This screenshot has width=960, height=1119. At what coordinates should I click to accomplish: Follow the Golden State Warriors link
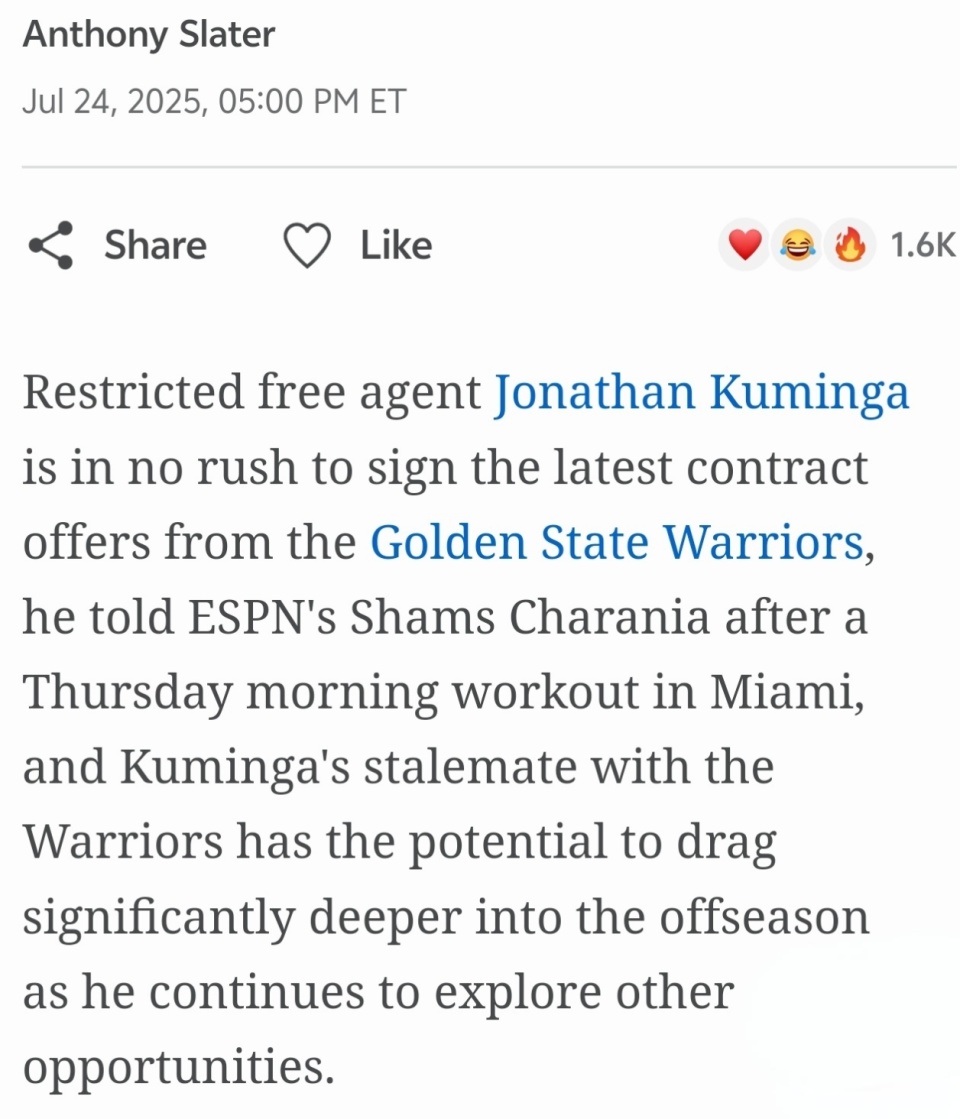pos(616,543)
